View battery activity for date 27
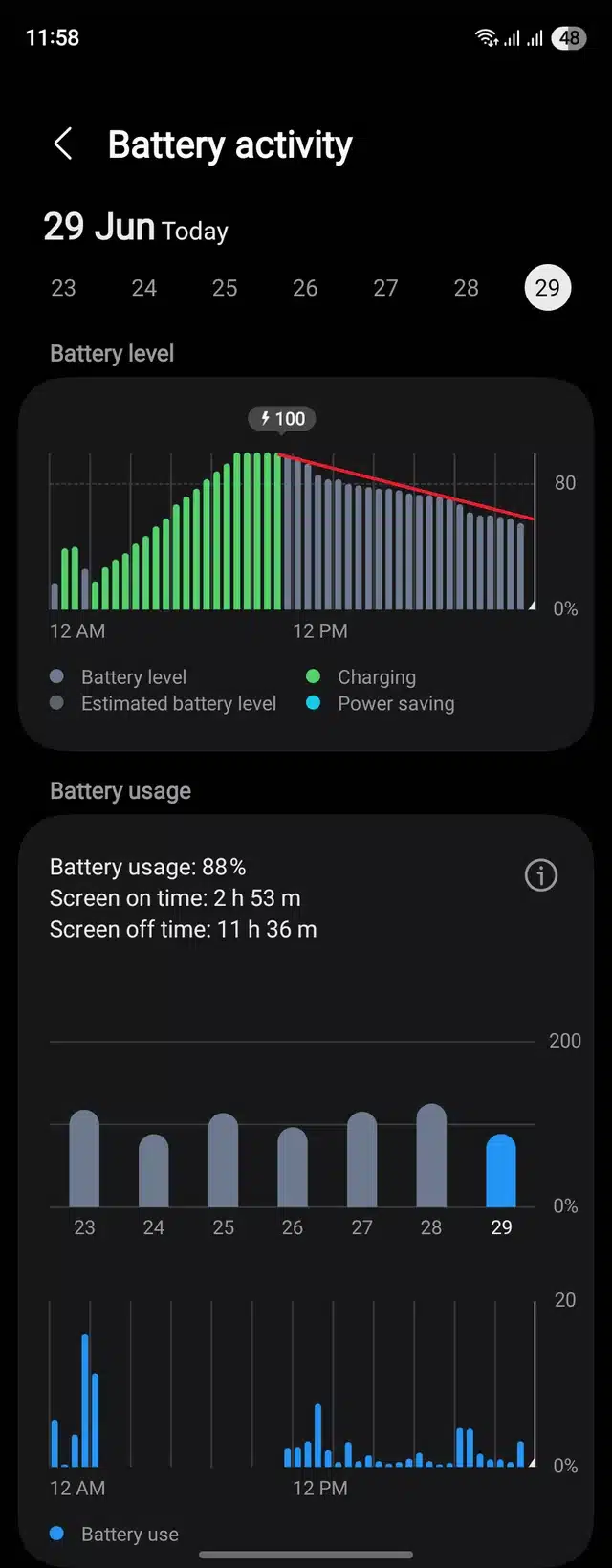Viewport: 612px width, 1568px height. 385,288
